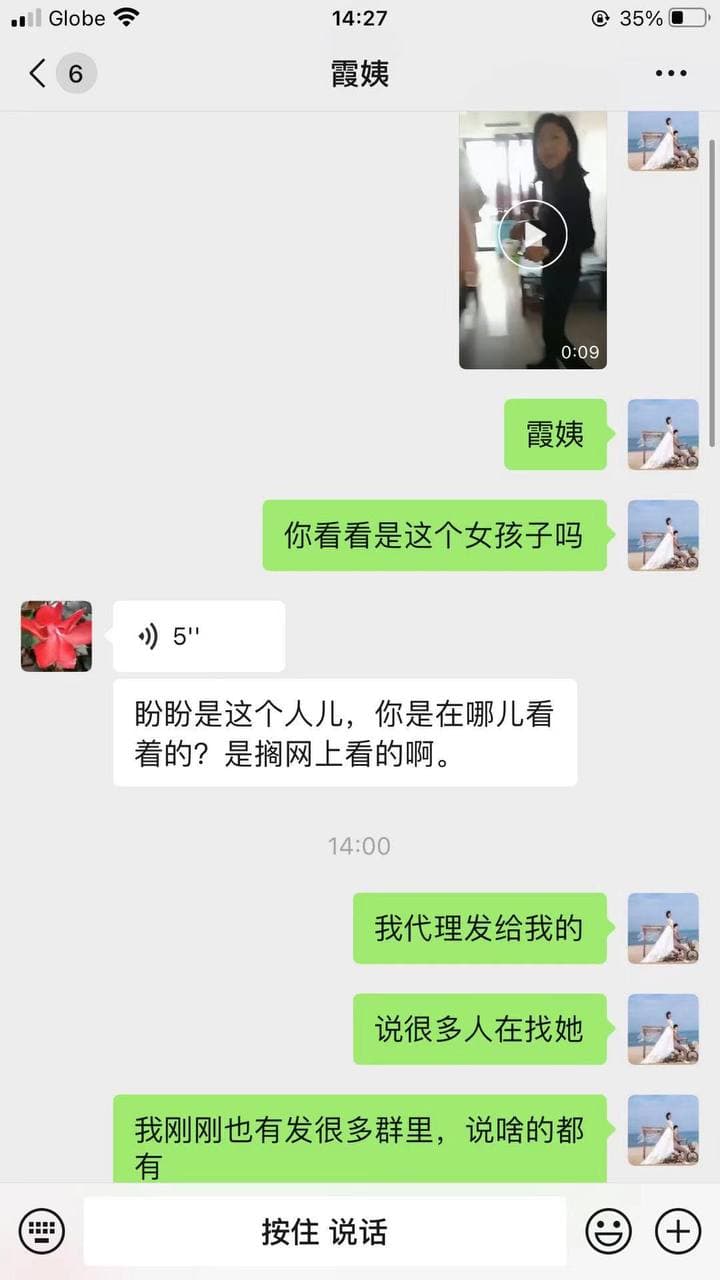Open the chat details overflow menu
The height and width of the screenshot is (1280, 720).
point(671,73)
